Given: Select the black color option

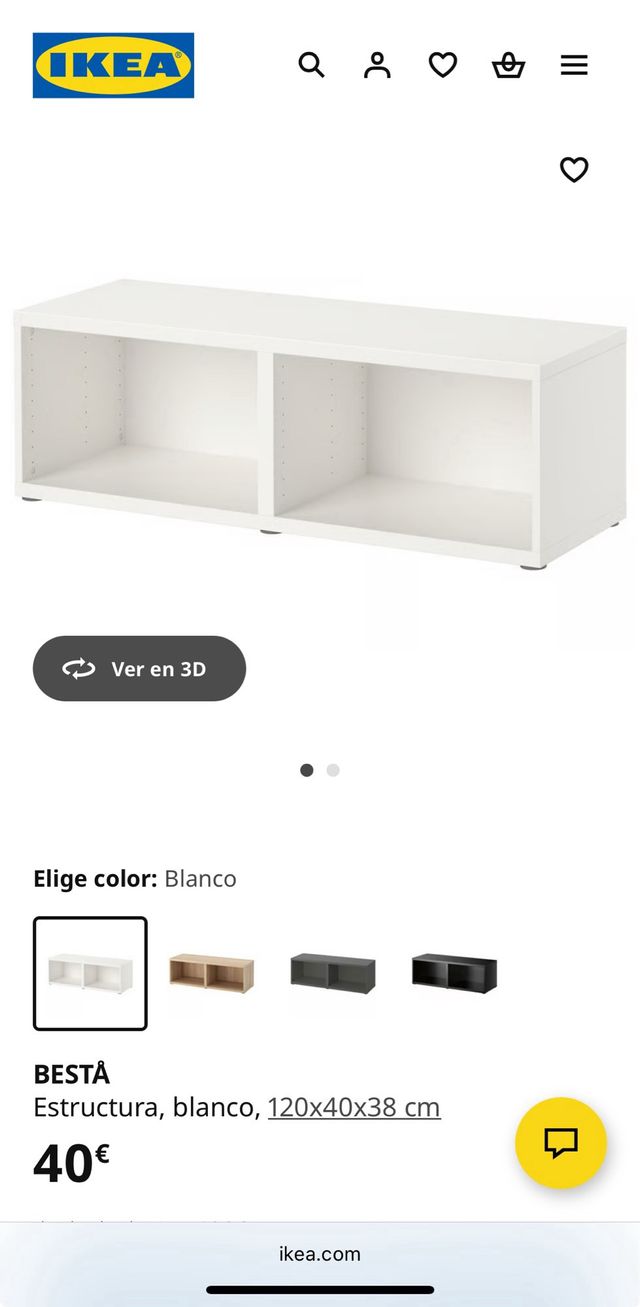Looking at the screenshot, I should pyautogui.click(x=454, y=973).
